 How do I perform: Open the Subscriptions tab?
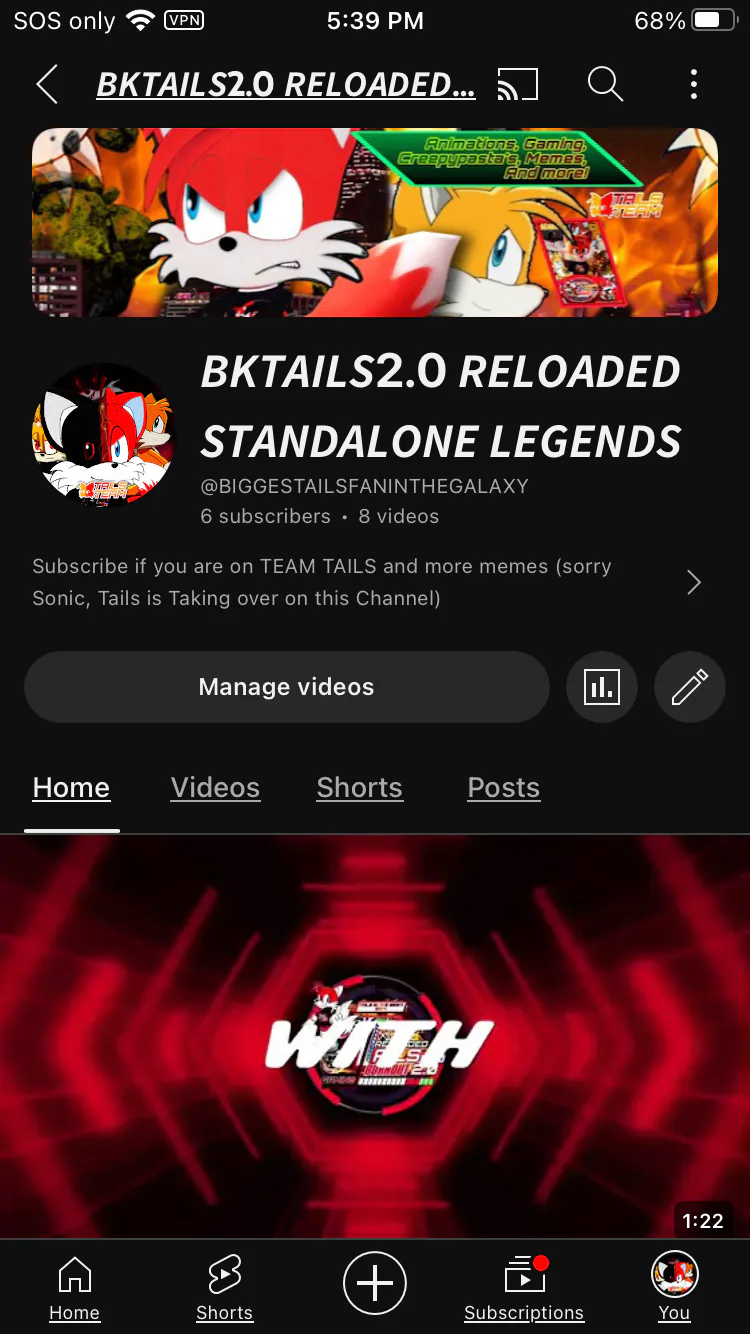524,1288
